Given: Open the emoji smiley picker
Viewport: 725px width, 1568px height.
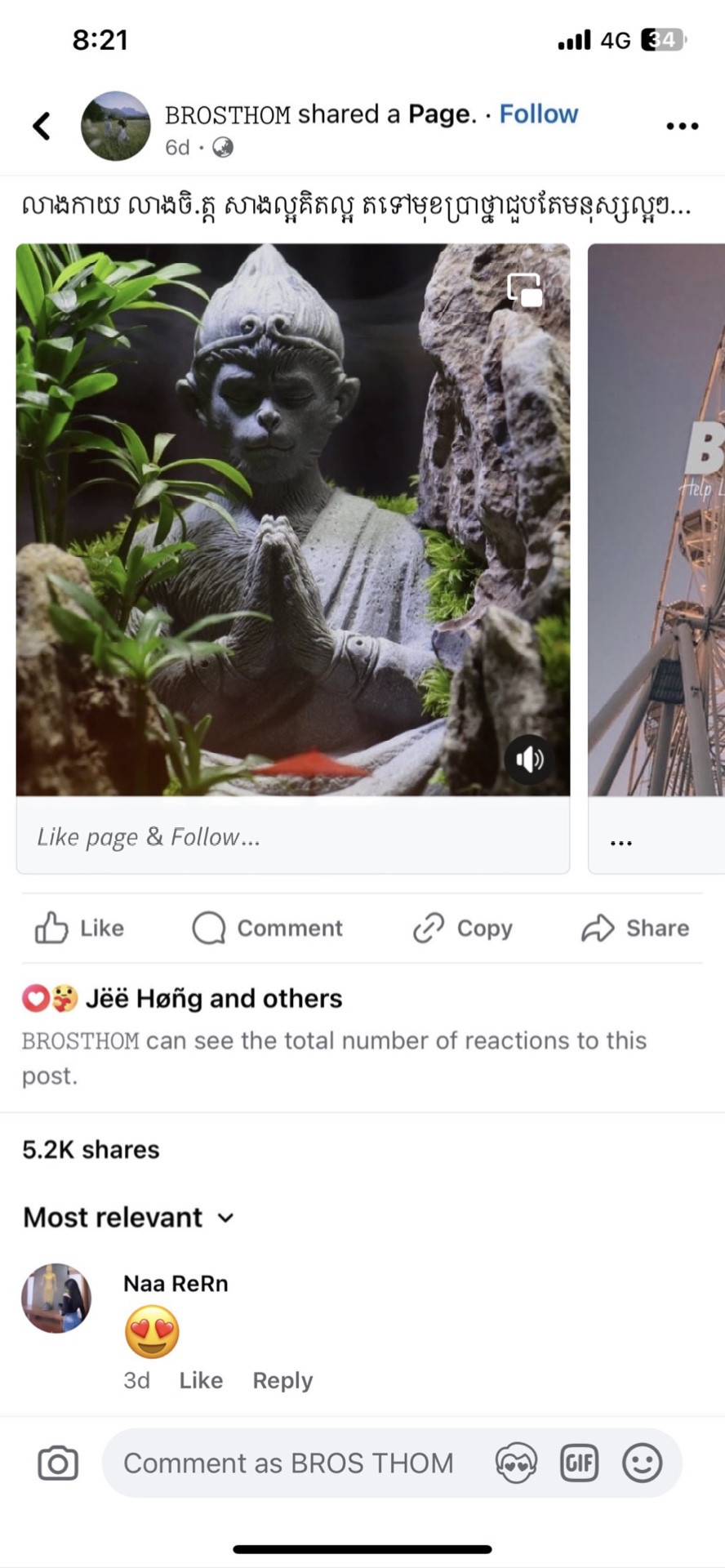Looking at the screenshot, I should click(x=643, y=1463).
